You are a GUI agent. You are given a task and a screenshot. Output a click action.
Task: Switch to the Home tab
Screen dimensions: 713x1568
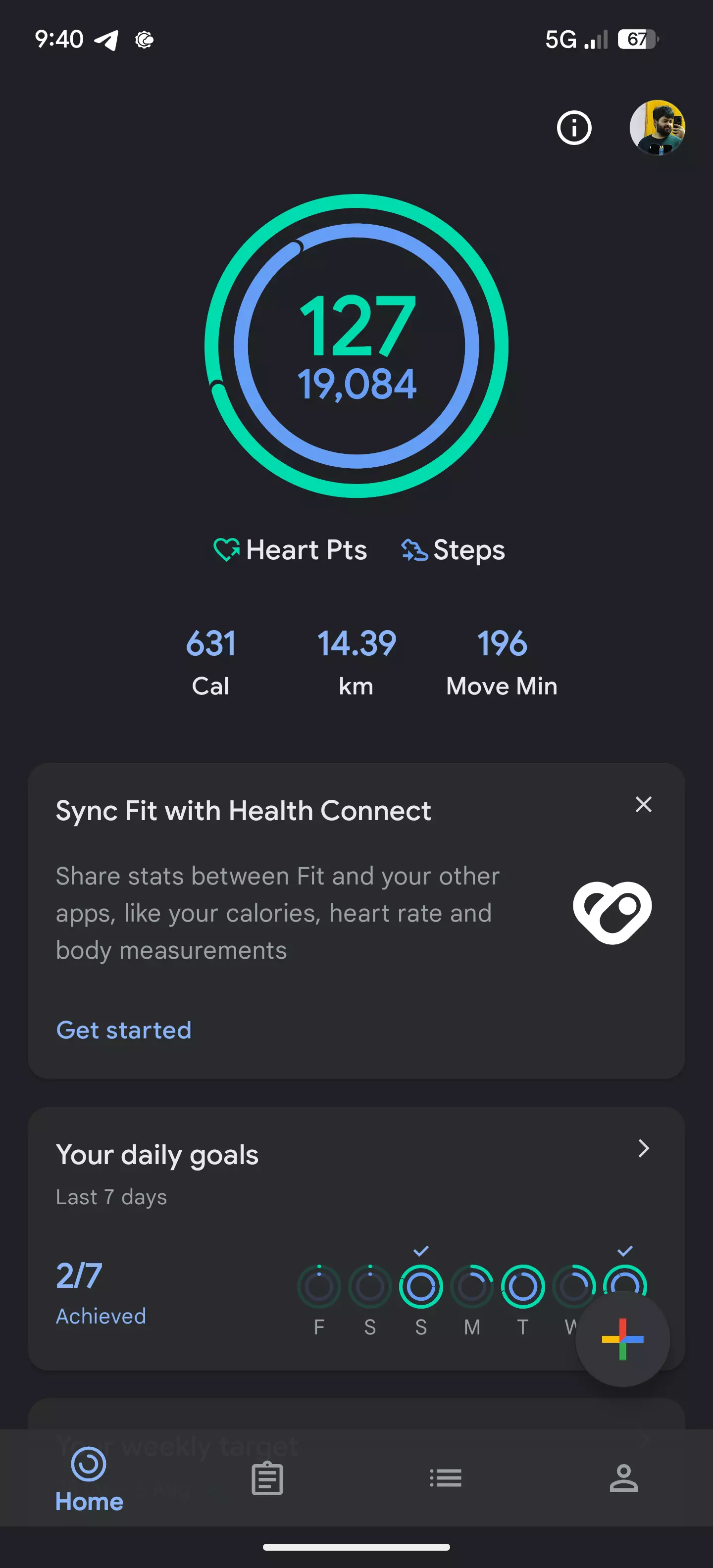click(89, 1480)
